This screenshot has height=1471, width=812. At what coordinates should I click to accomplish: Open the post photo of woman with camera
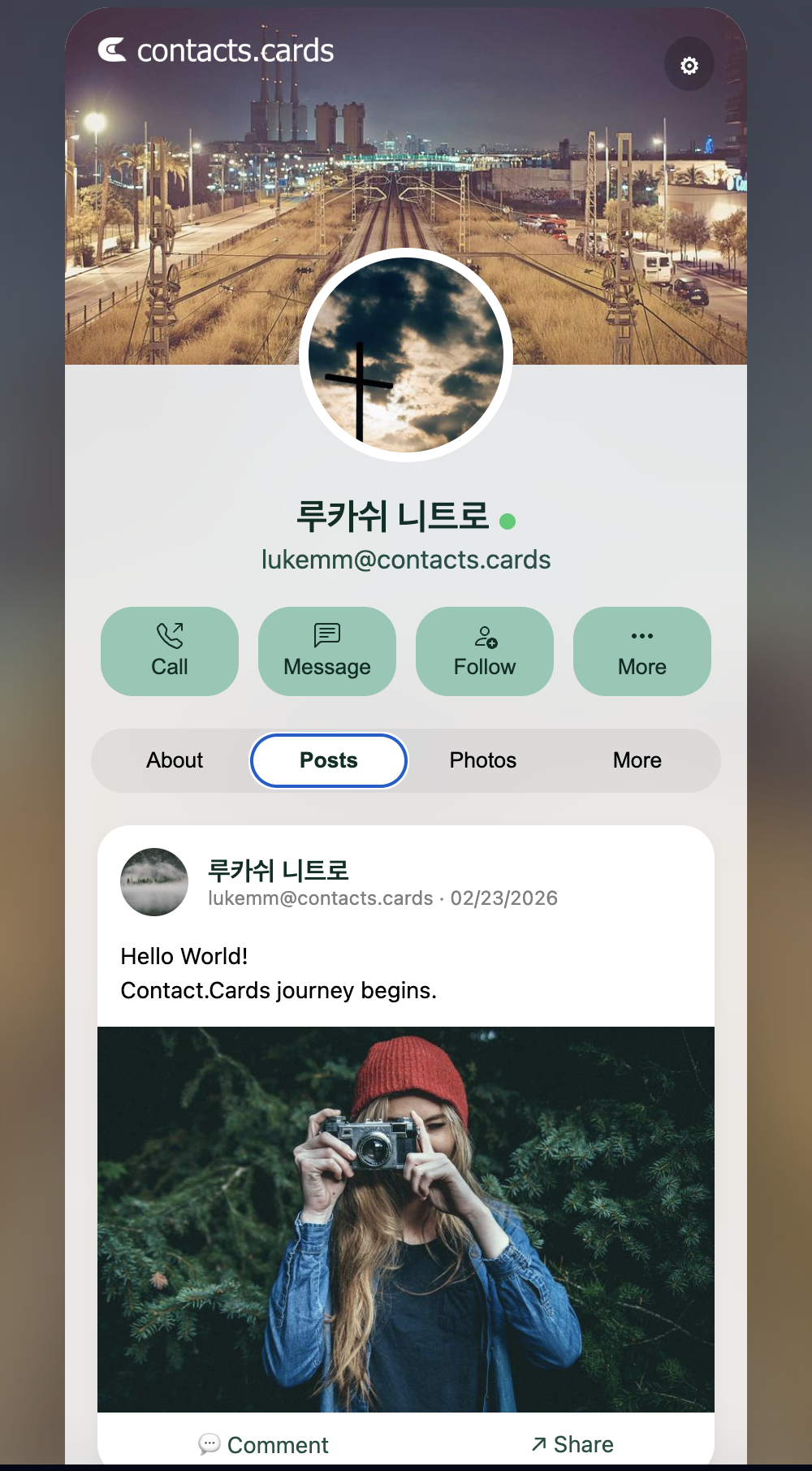point(406,1218)
